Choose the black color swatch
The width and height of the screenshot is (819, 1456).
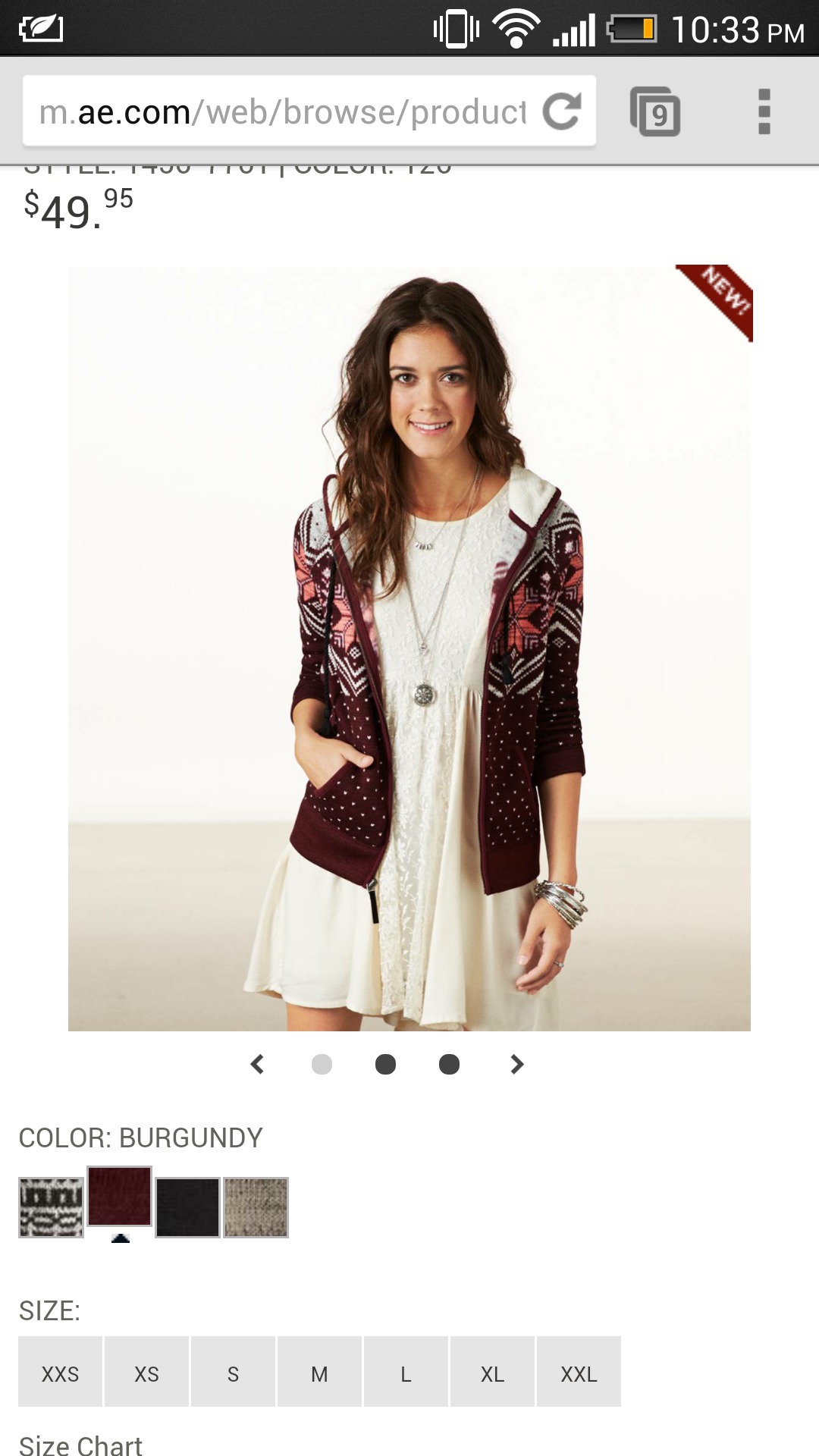(x=187, y=1207)
